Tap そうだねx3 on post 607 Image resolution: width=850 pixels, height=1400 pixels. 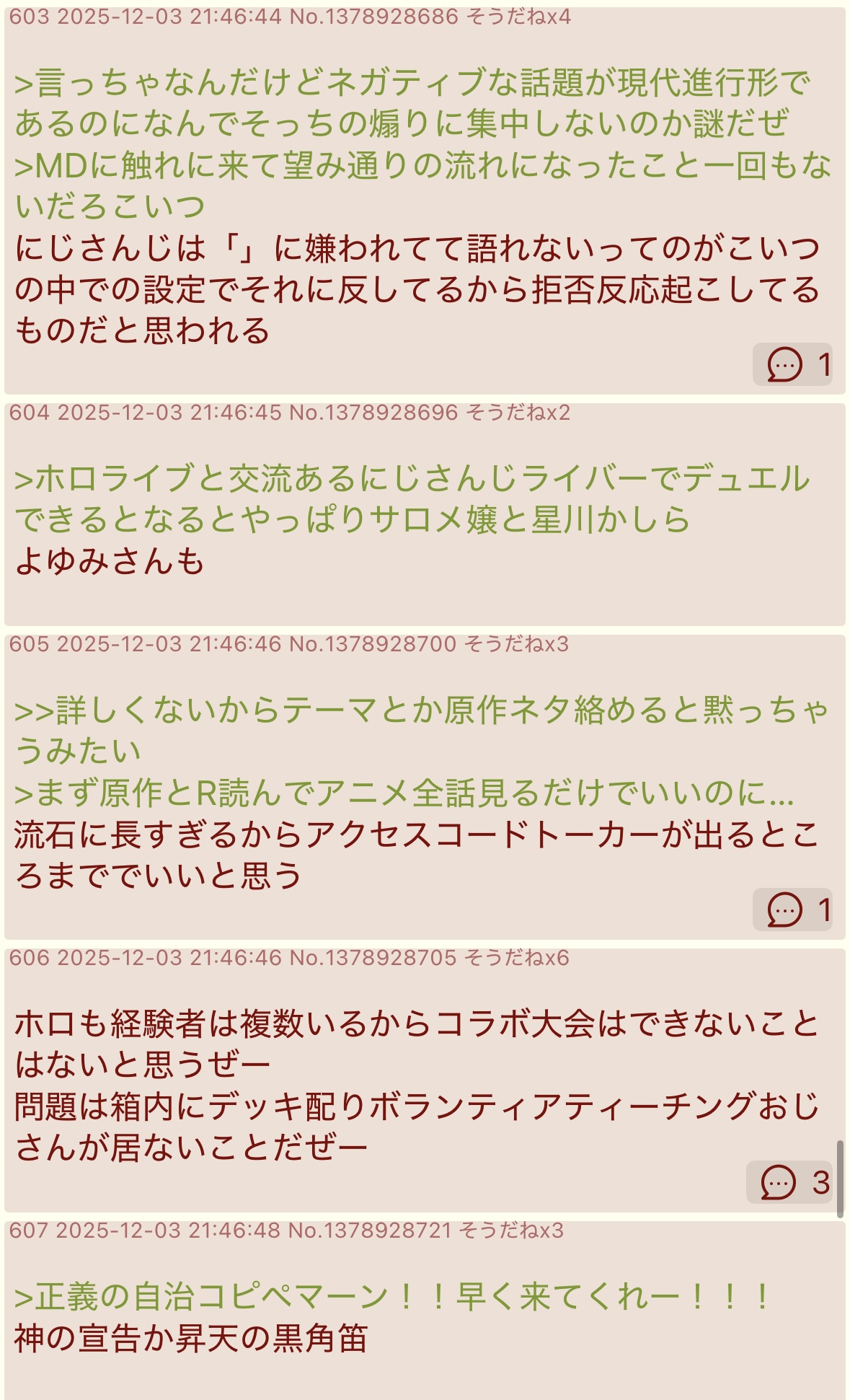(x=511, y=1230)
